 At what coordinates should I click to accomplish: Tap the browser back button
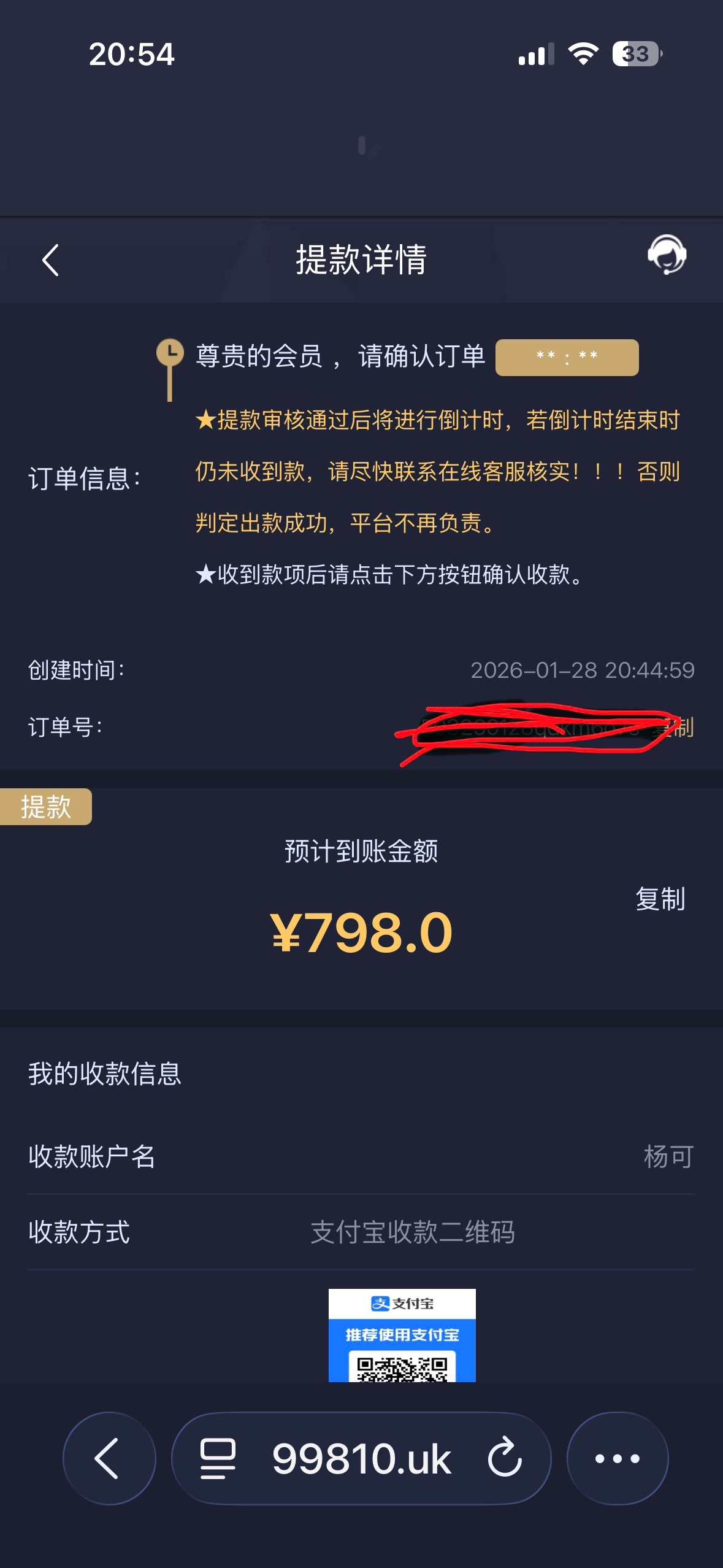coord(109,1458)
